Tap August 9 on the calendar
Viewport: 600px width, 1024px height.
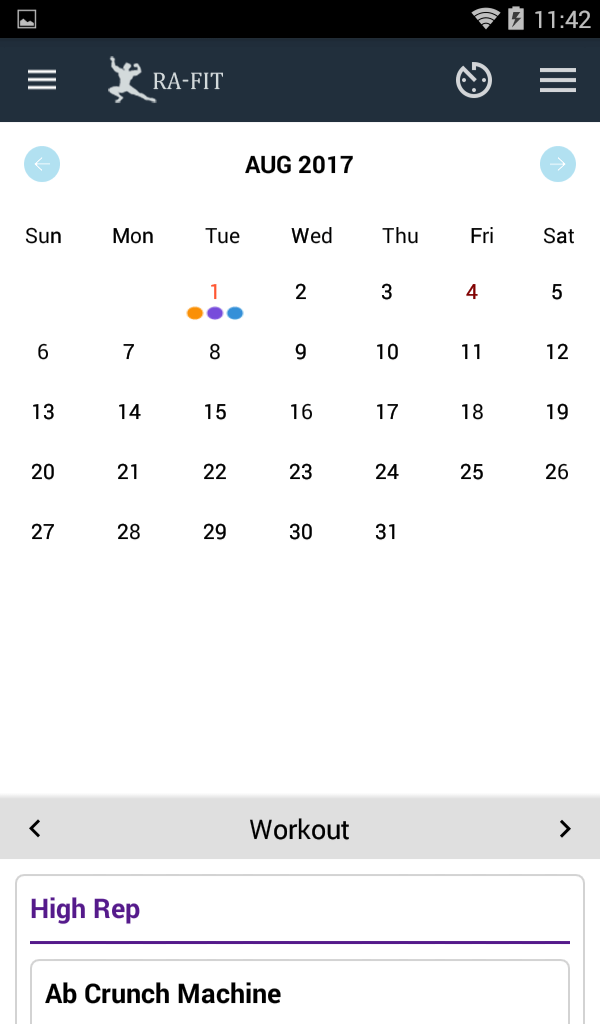click(301, 352)
